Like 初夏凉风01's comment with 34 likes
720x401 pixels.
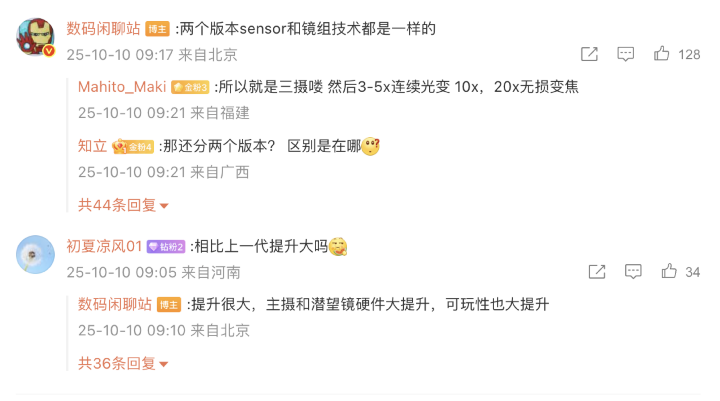669,271
